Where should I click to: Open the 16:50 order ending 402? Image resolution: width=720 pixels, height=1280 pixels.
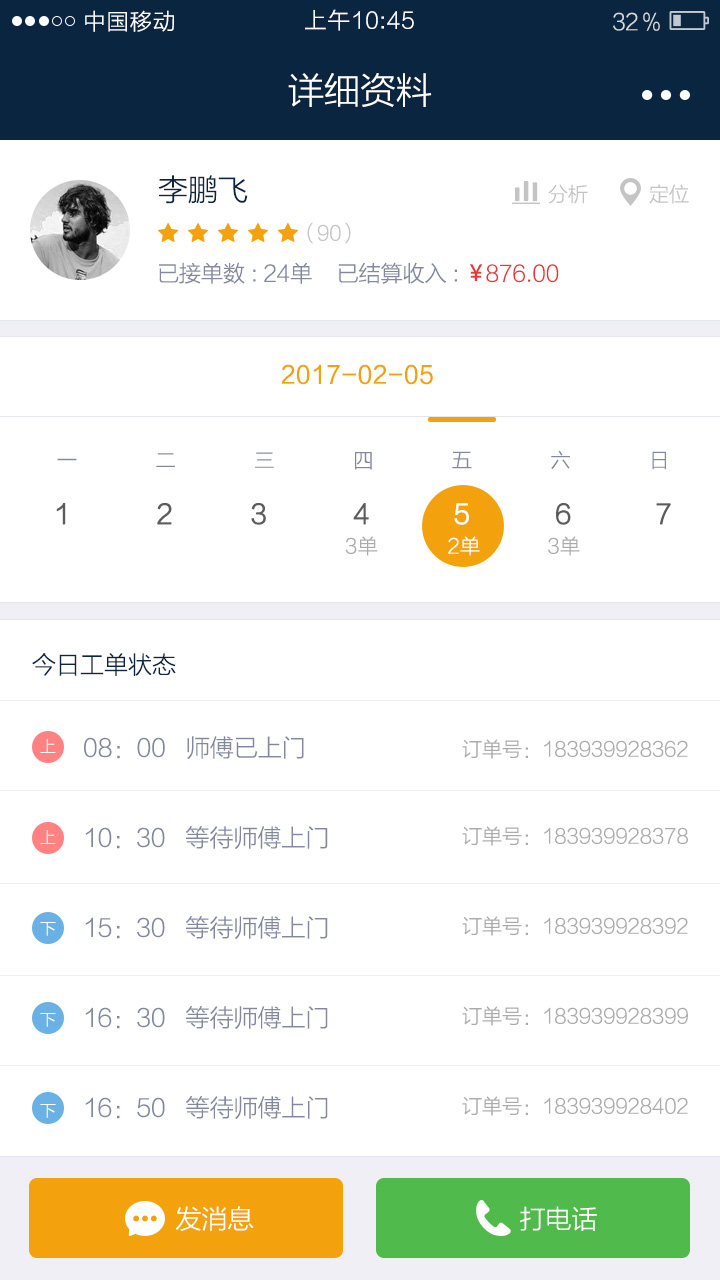(360, 1107)
